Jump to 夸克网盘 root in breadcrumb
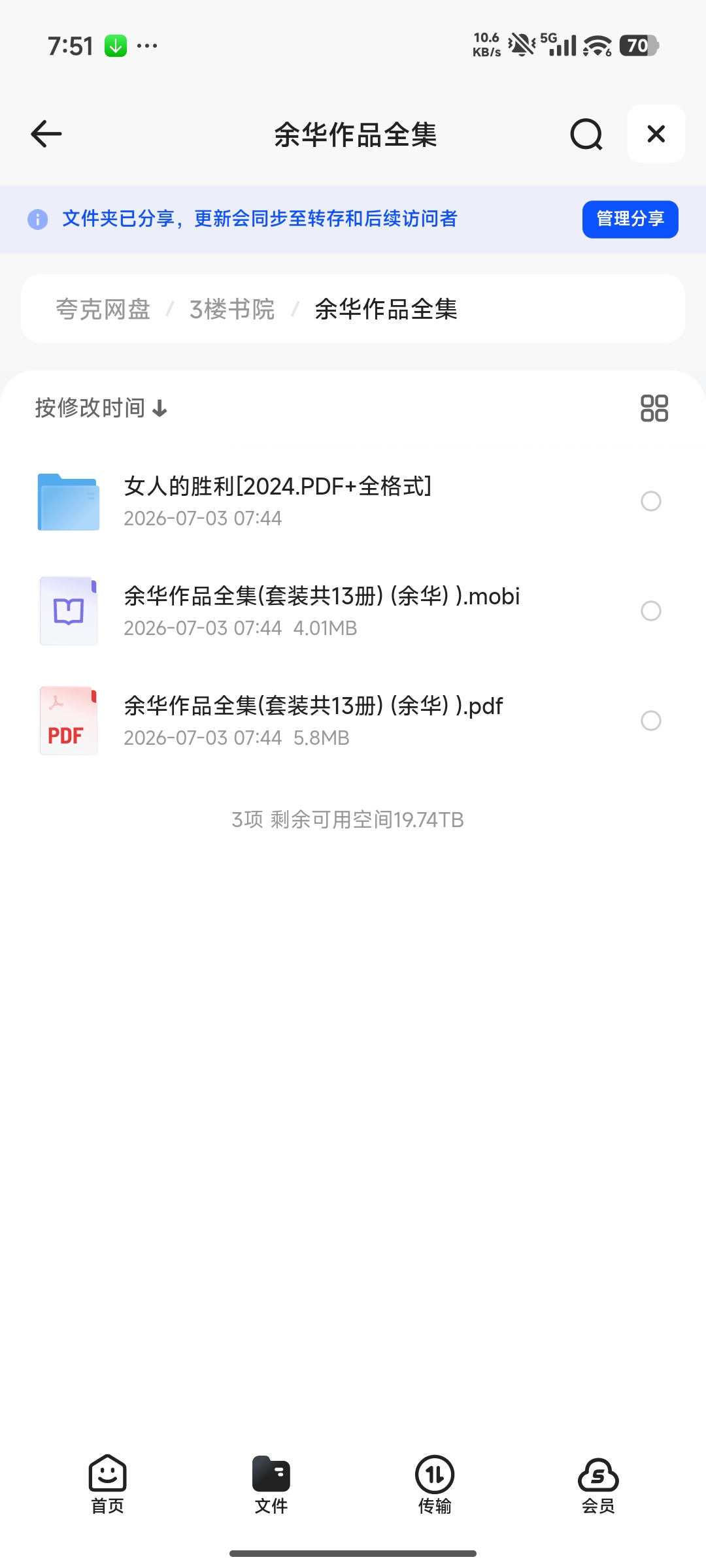The image size is (706, 1568). 103,309
